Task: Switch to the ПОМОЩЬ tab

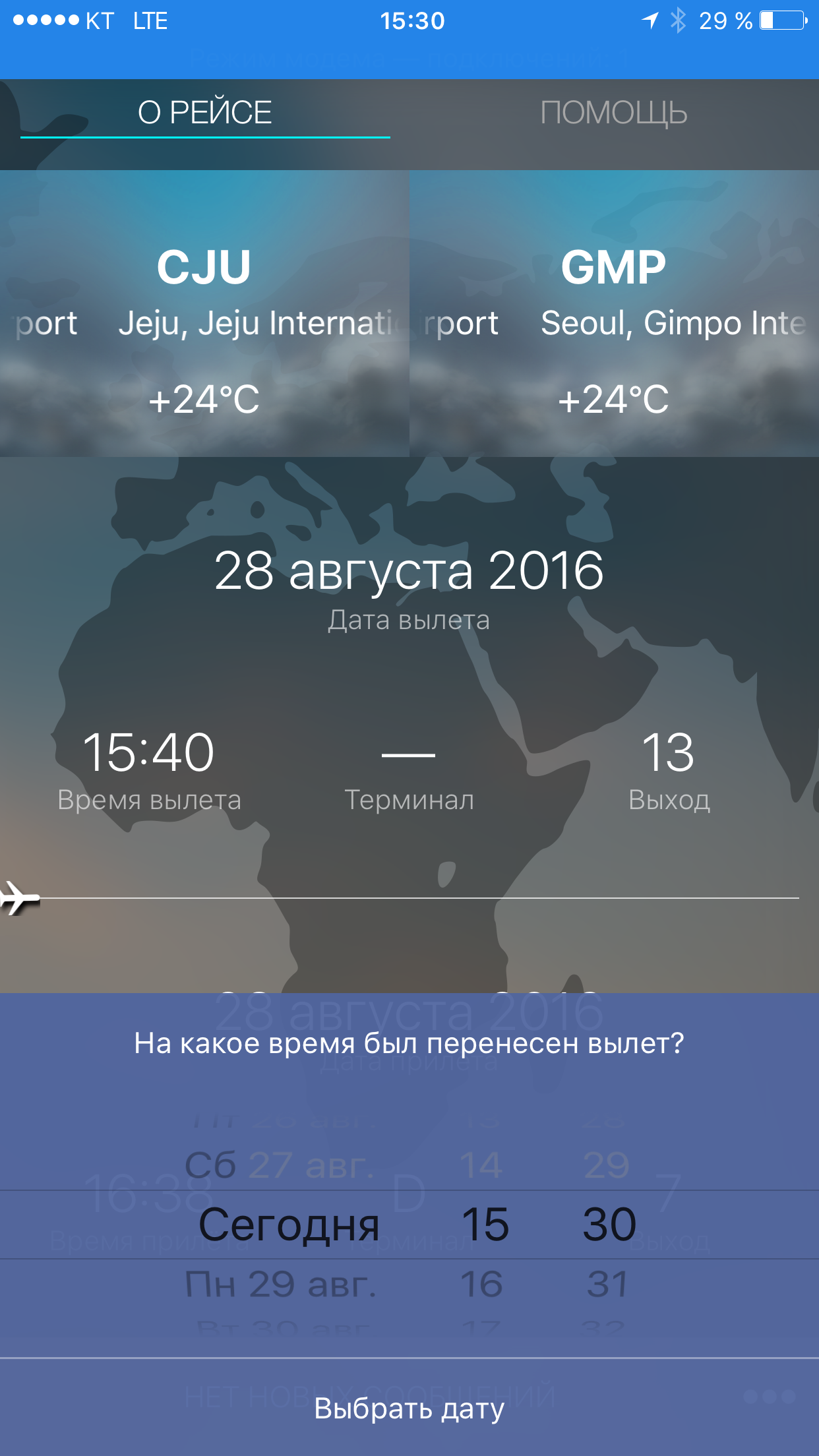Action: [613, 113]
